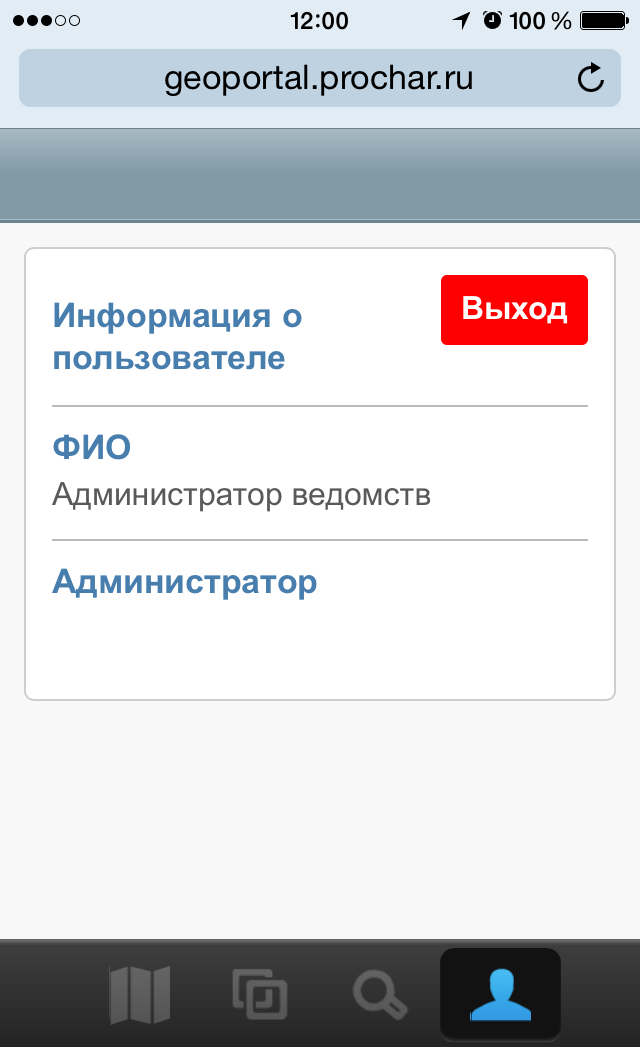Tap the red Выход logout button
The height and width of the screenshot is (1047, 640).
pyautogui.click(x=514, y=310)
